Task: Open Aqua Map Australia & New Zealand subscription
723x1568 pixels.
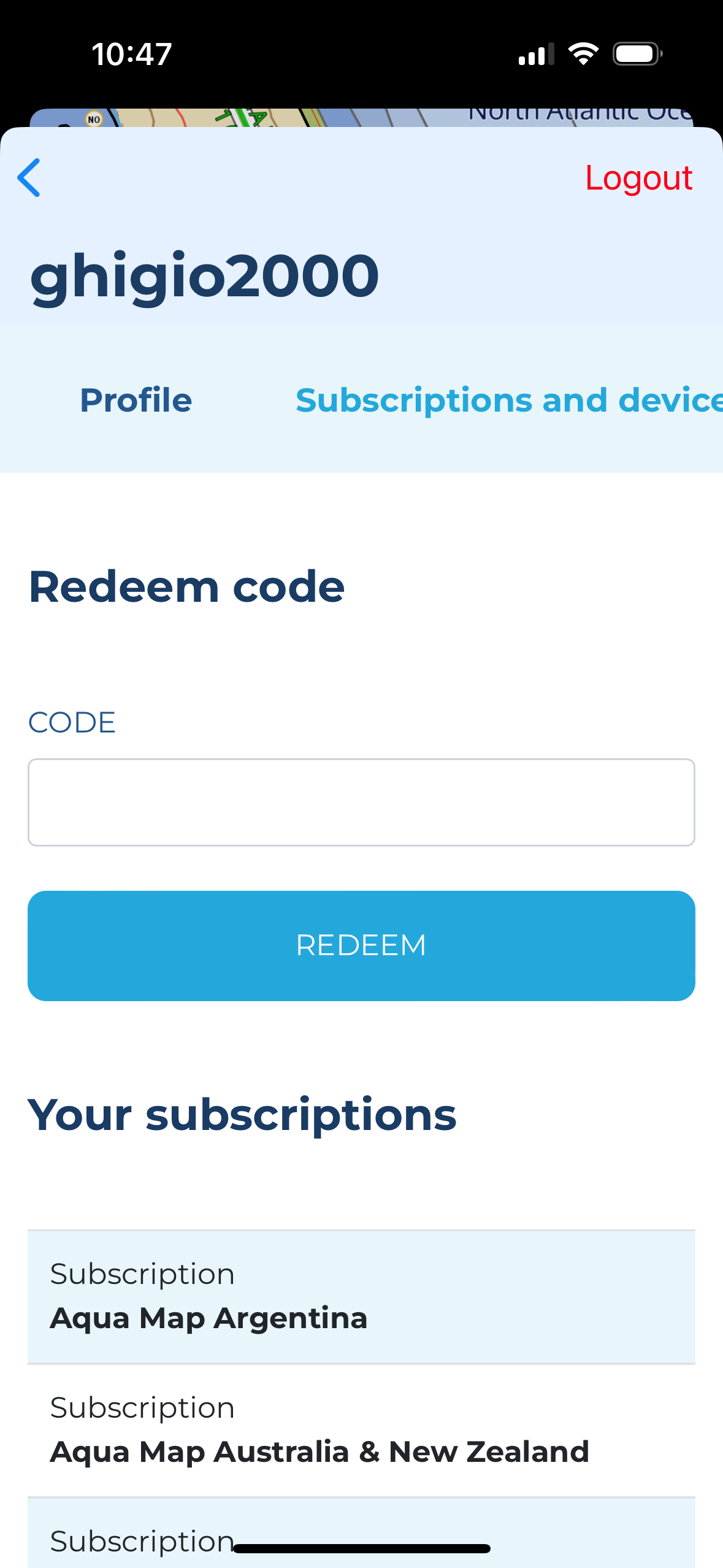Action: tap(361, 1430)
